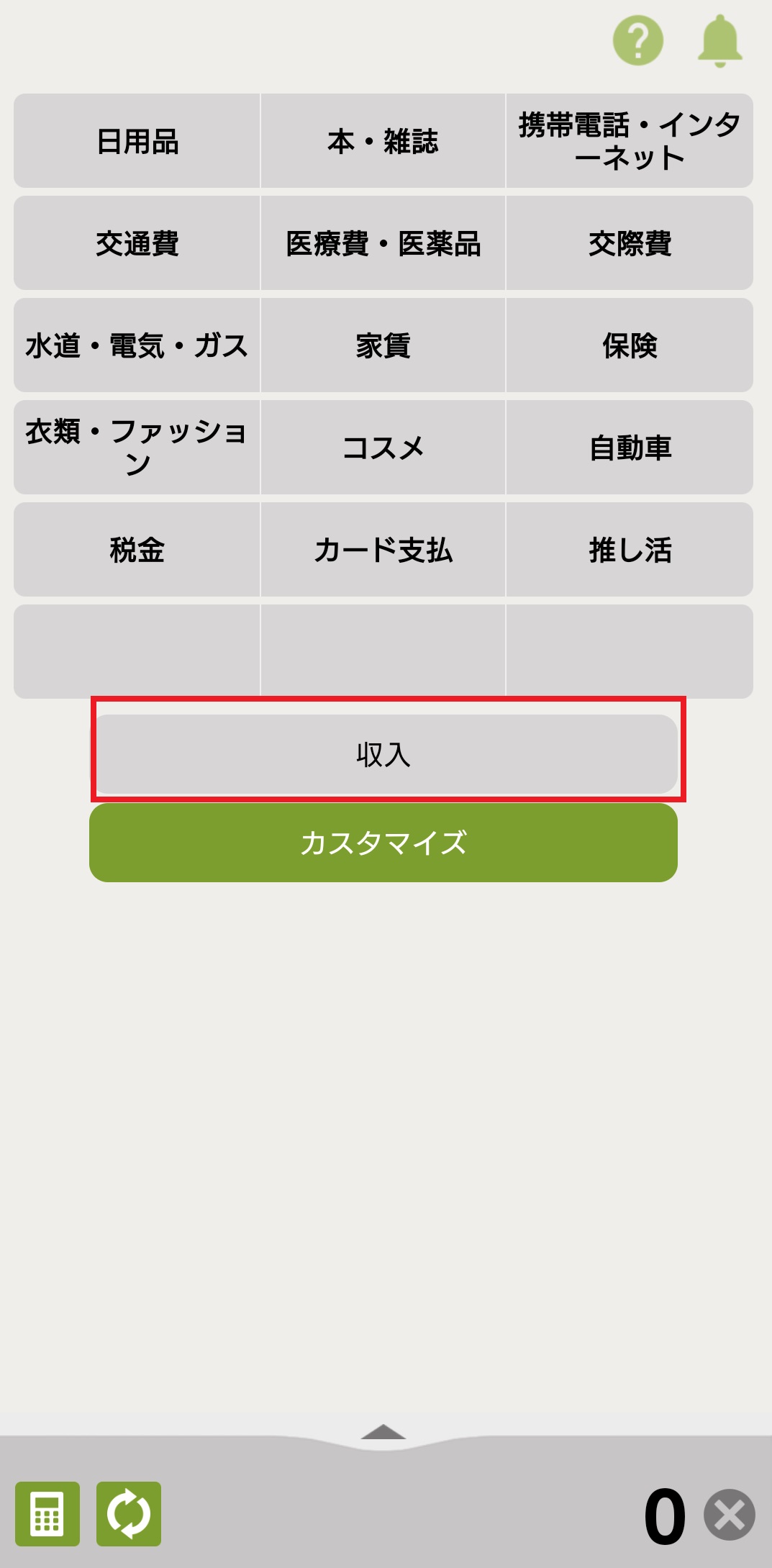
Task: Select 携帯電話・インターネット category
Action: [x=630, y=141]
